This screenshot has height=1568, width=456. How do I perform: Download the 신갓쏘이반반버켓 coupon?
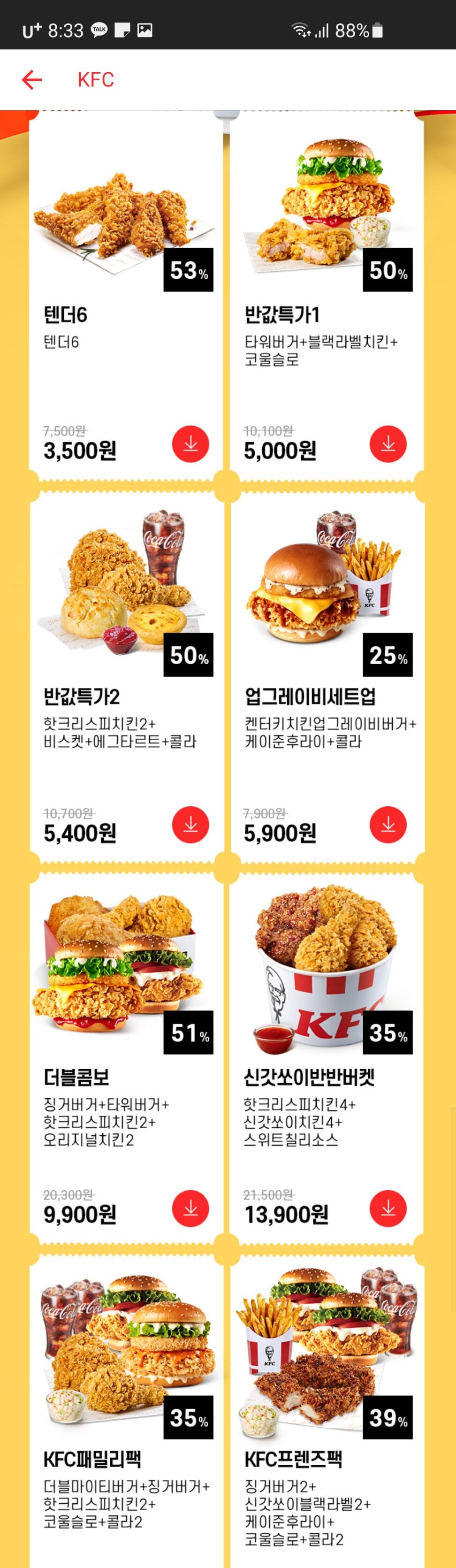click(x=388, y=1208)
